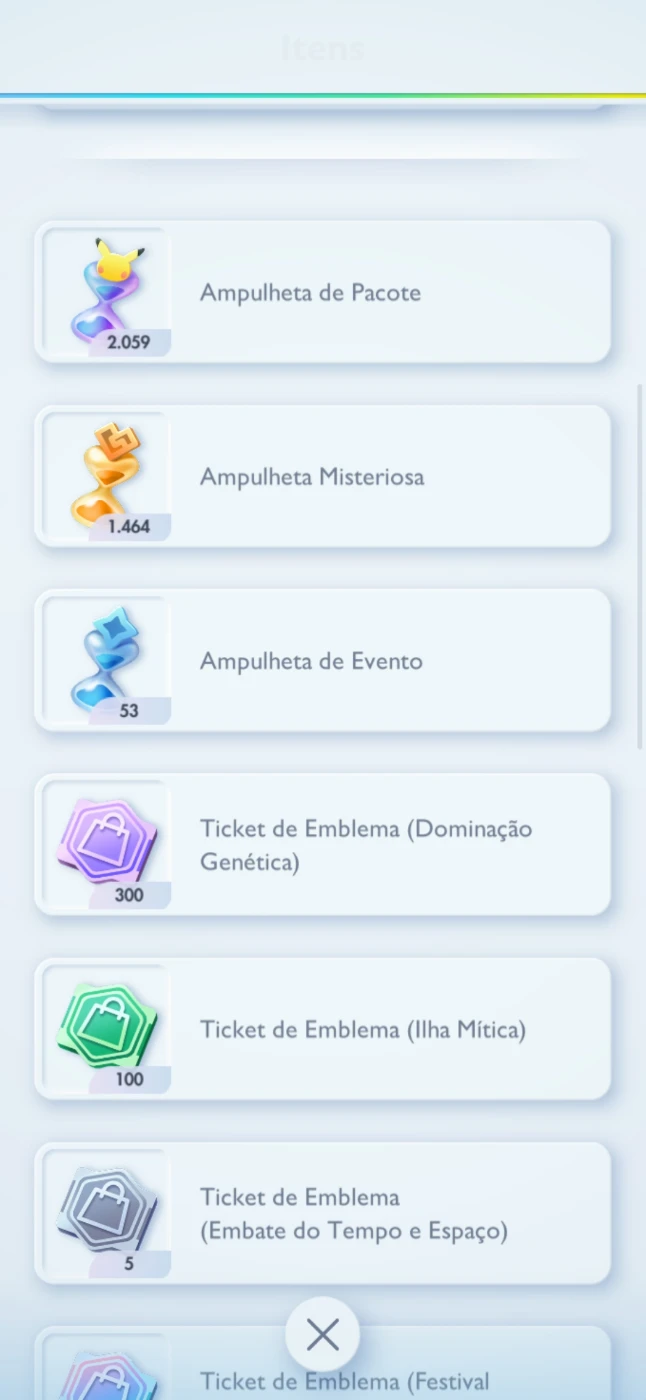Open Ticket de Emblema (Dominação Genética)

(x=322, y=844)
